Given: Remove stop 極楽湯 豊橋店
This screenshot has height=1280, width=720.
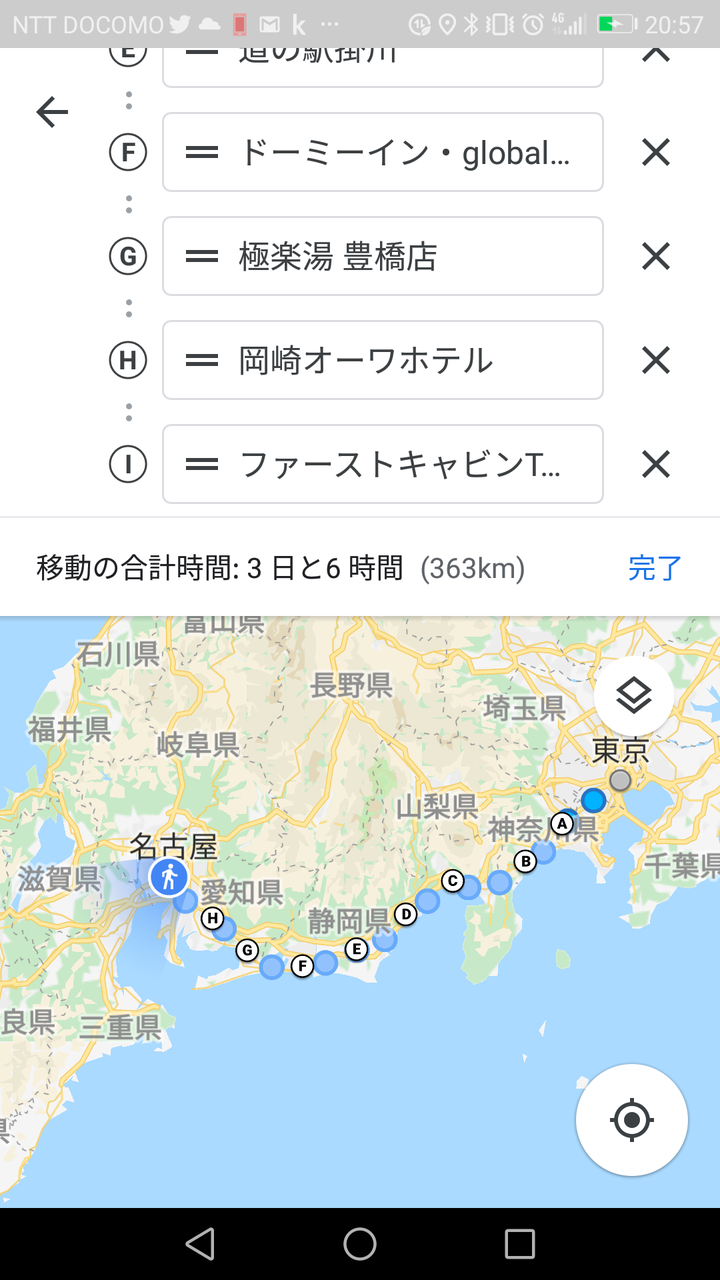Looking at the screenshot, I should coord(656,256).
